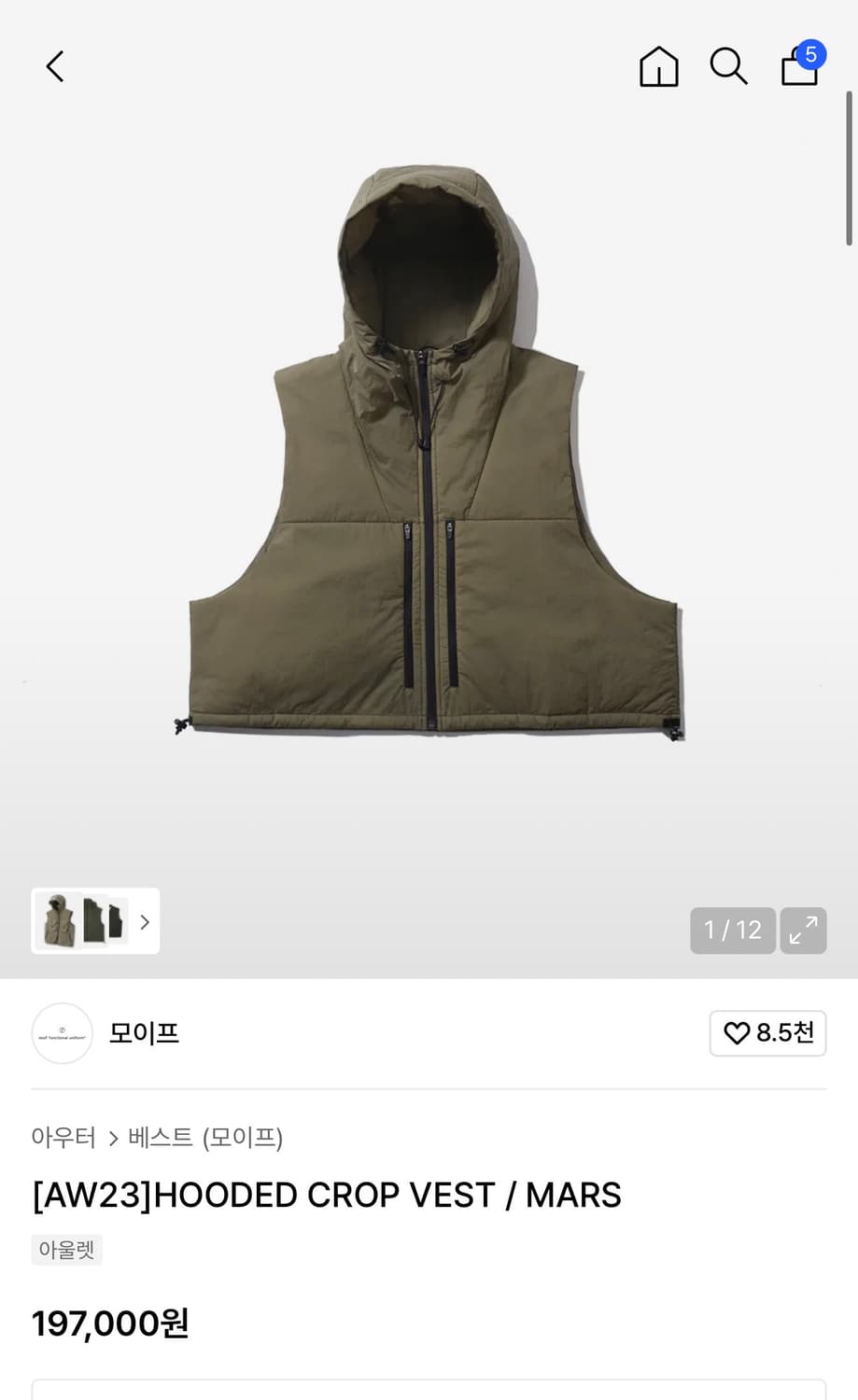858x1400 pixels.
Task: Expand product photo to fullscreen view
Action: click(803, 931)
